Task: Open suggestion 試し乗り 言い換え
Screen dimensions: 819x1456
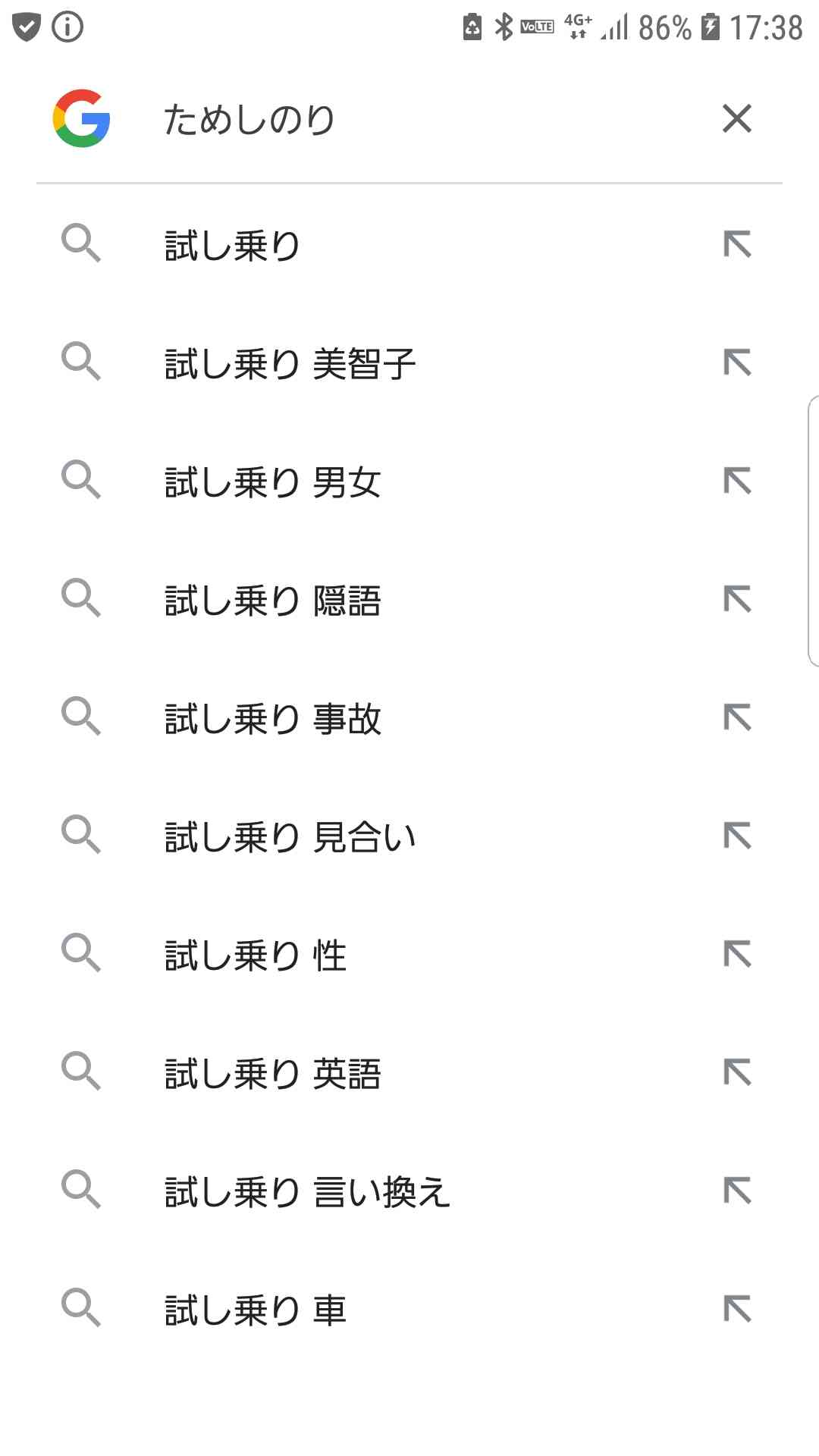Action: point(409,1192)
